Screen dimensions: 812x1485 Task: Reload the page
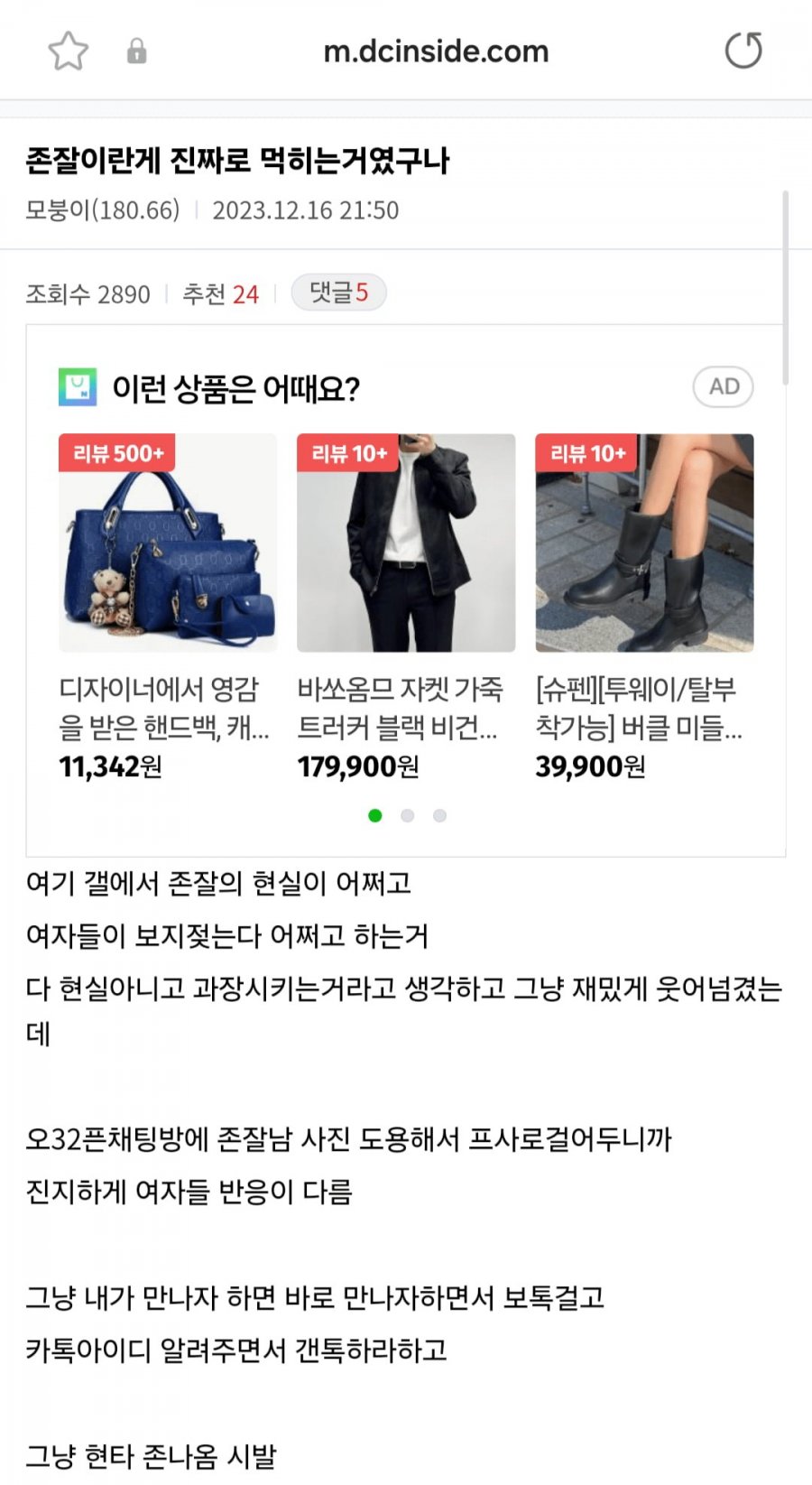(743, 51)
